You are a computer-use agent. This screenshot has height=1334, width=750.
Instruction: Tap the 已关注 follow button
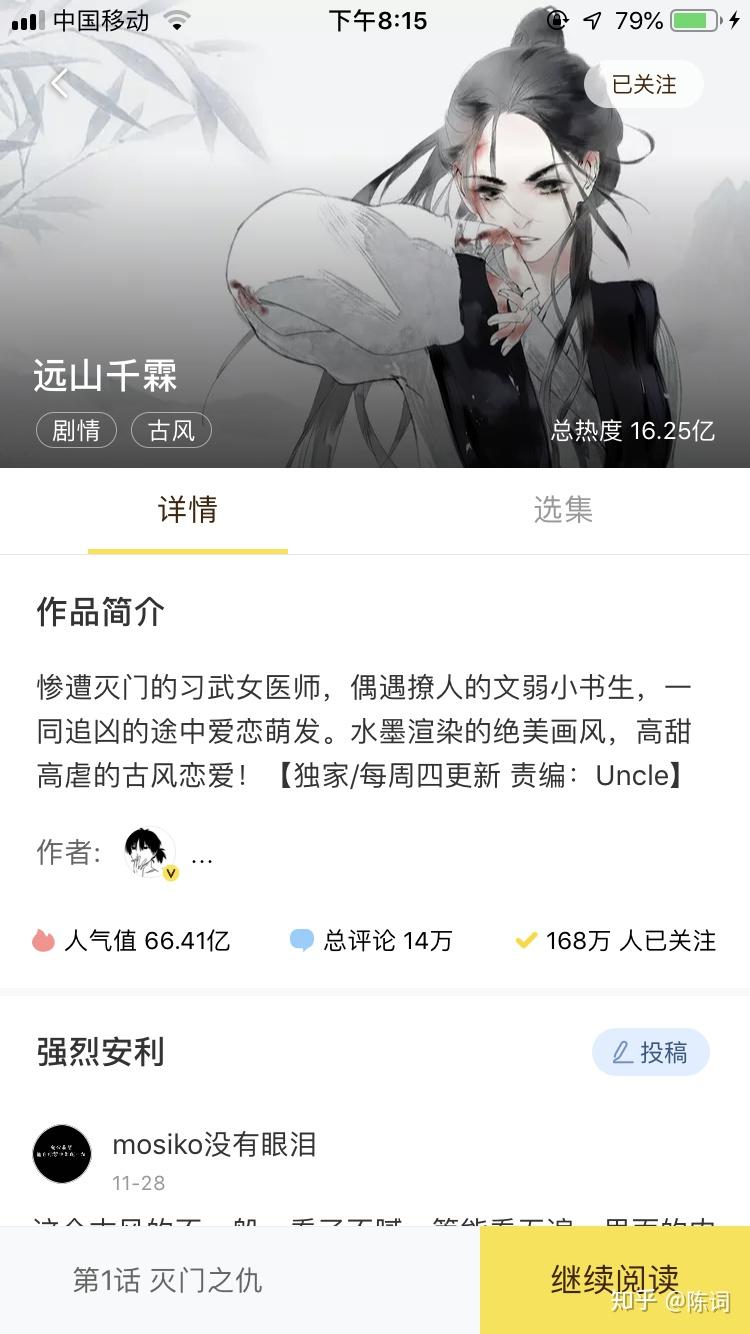(x=643, y=85)
